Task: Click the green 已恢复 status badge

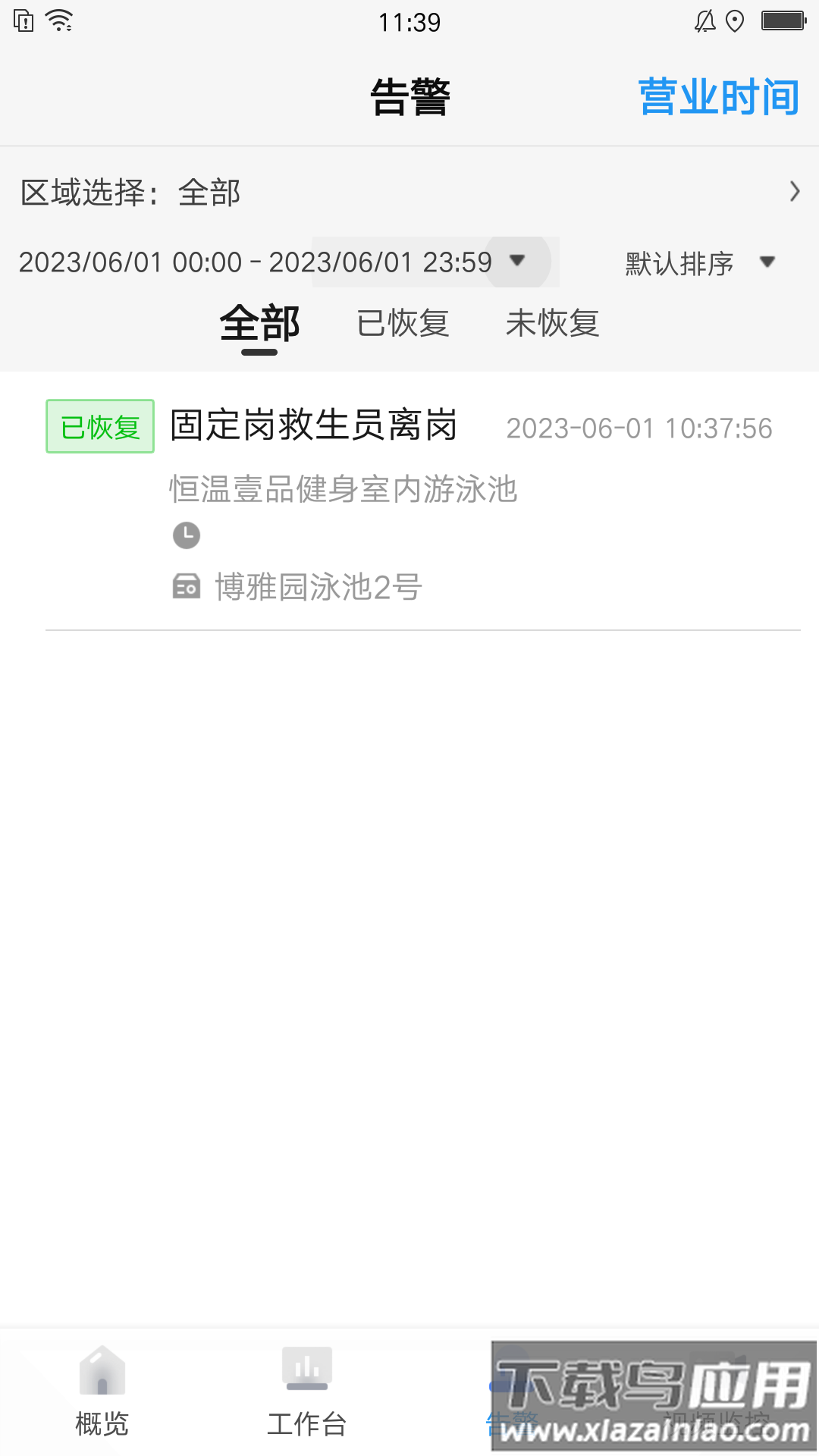Action: coord(99,428)
